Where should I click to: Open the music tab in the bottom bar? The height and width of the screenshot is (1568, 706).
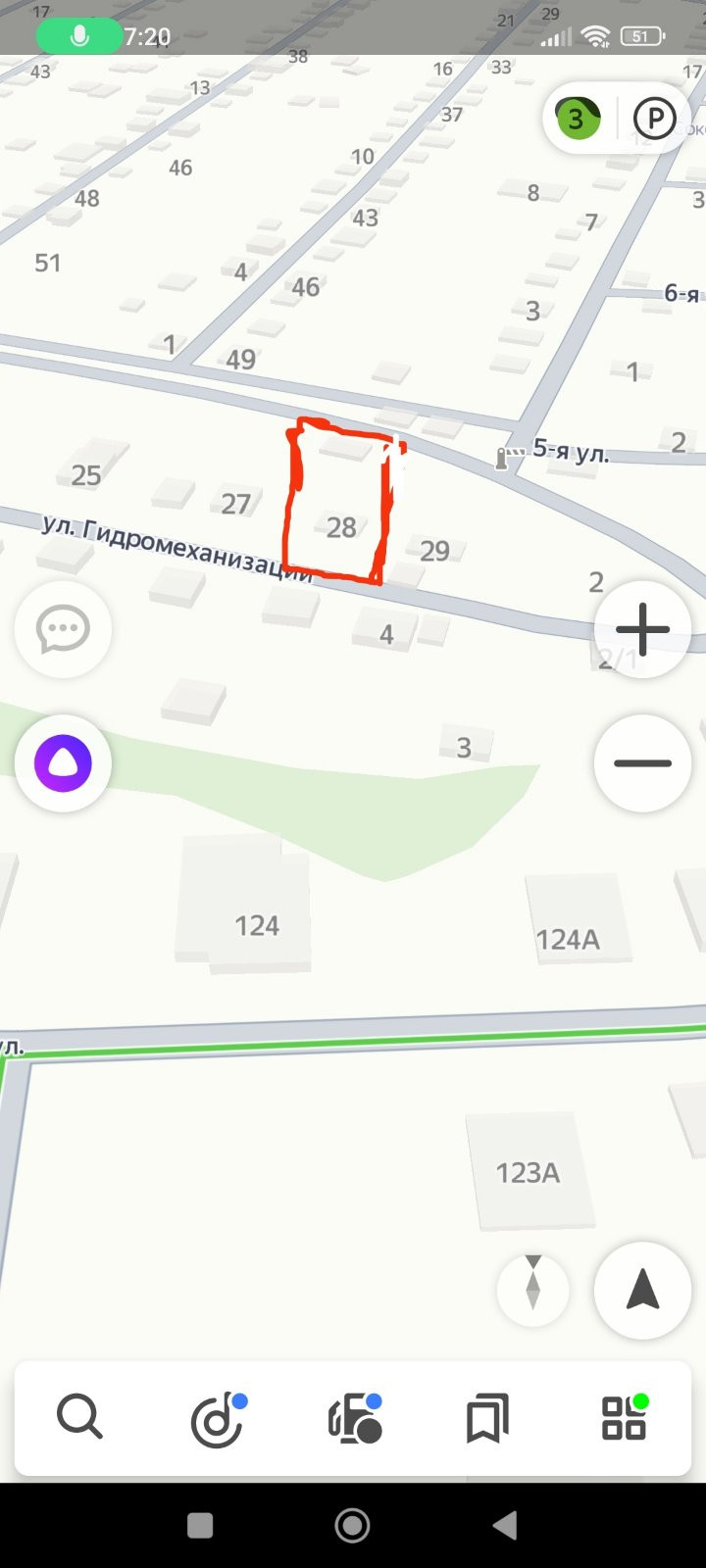click(x=218, y=1418)
